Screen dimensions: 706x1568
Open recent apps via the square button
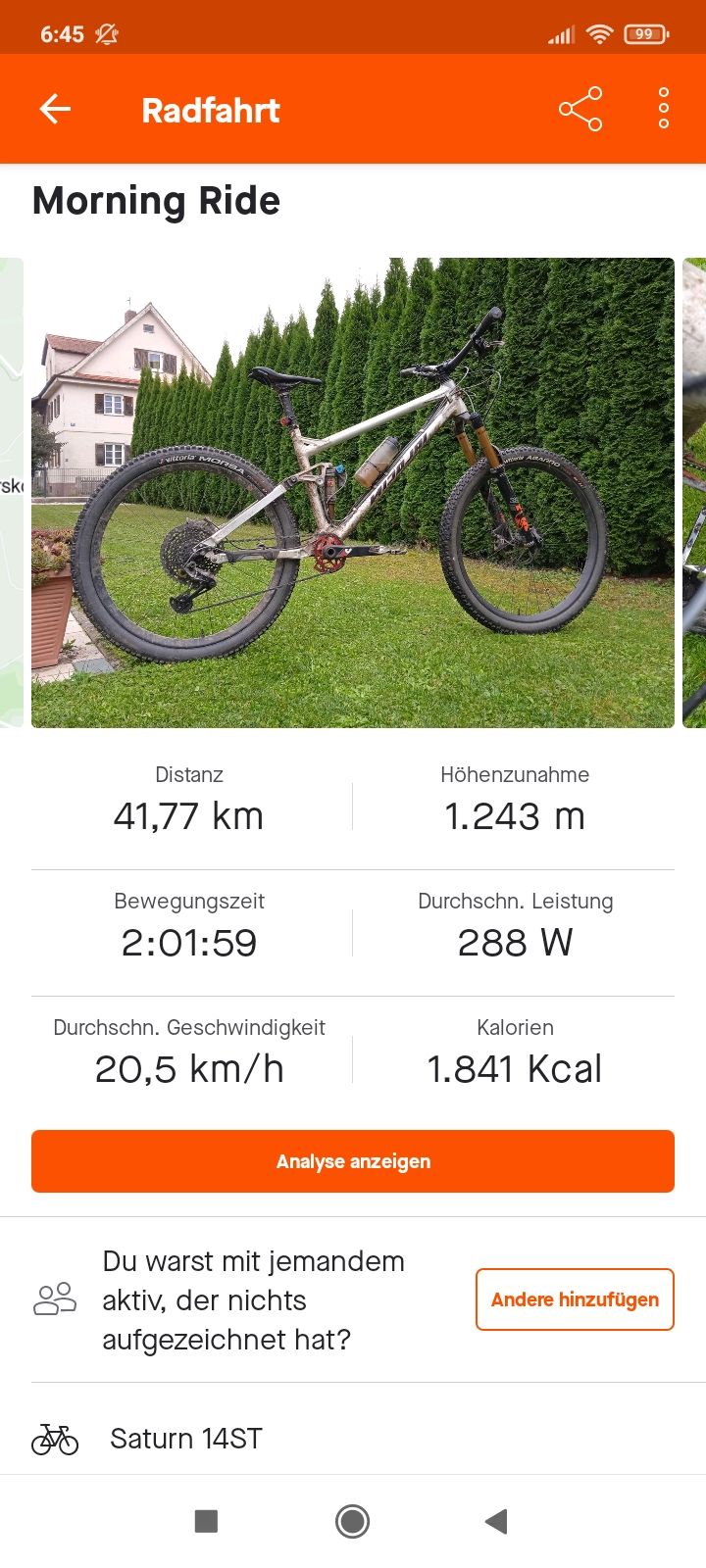tap(206, 1521)
